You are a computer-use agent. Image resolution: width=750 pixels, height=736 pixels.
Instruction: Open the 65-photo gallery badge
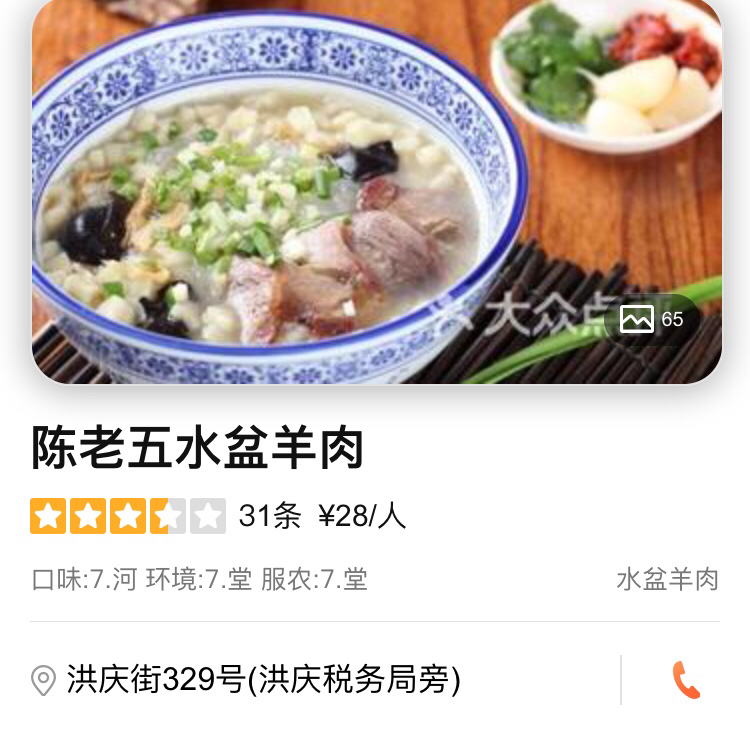[x=652, y=320]
